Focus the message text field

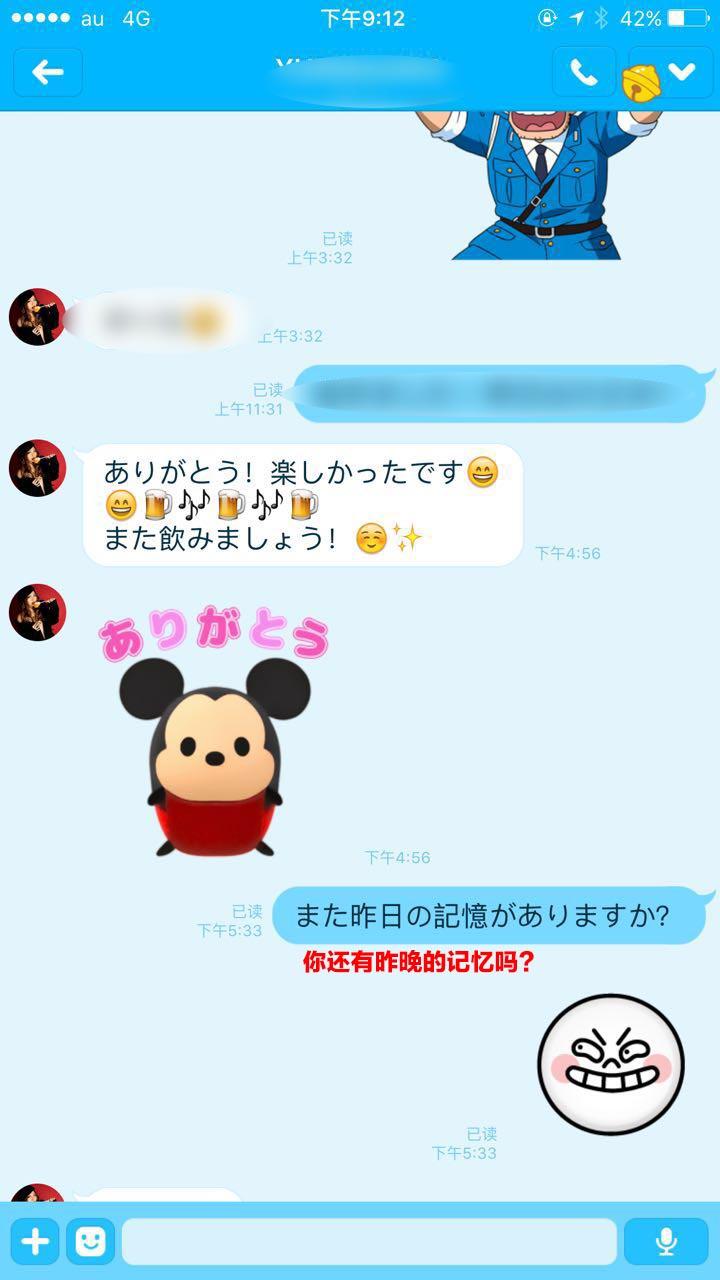click(370, 1242)
